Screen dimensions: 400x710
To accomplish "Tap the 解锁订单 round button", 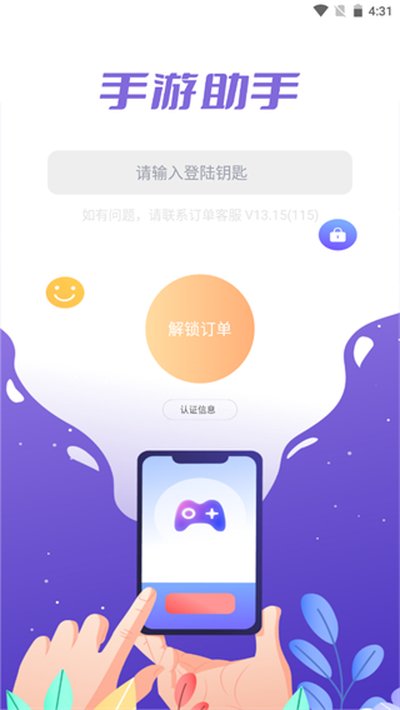I will coord(200,329).
